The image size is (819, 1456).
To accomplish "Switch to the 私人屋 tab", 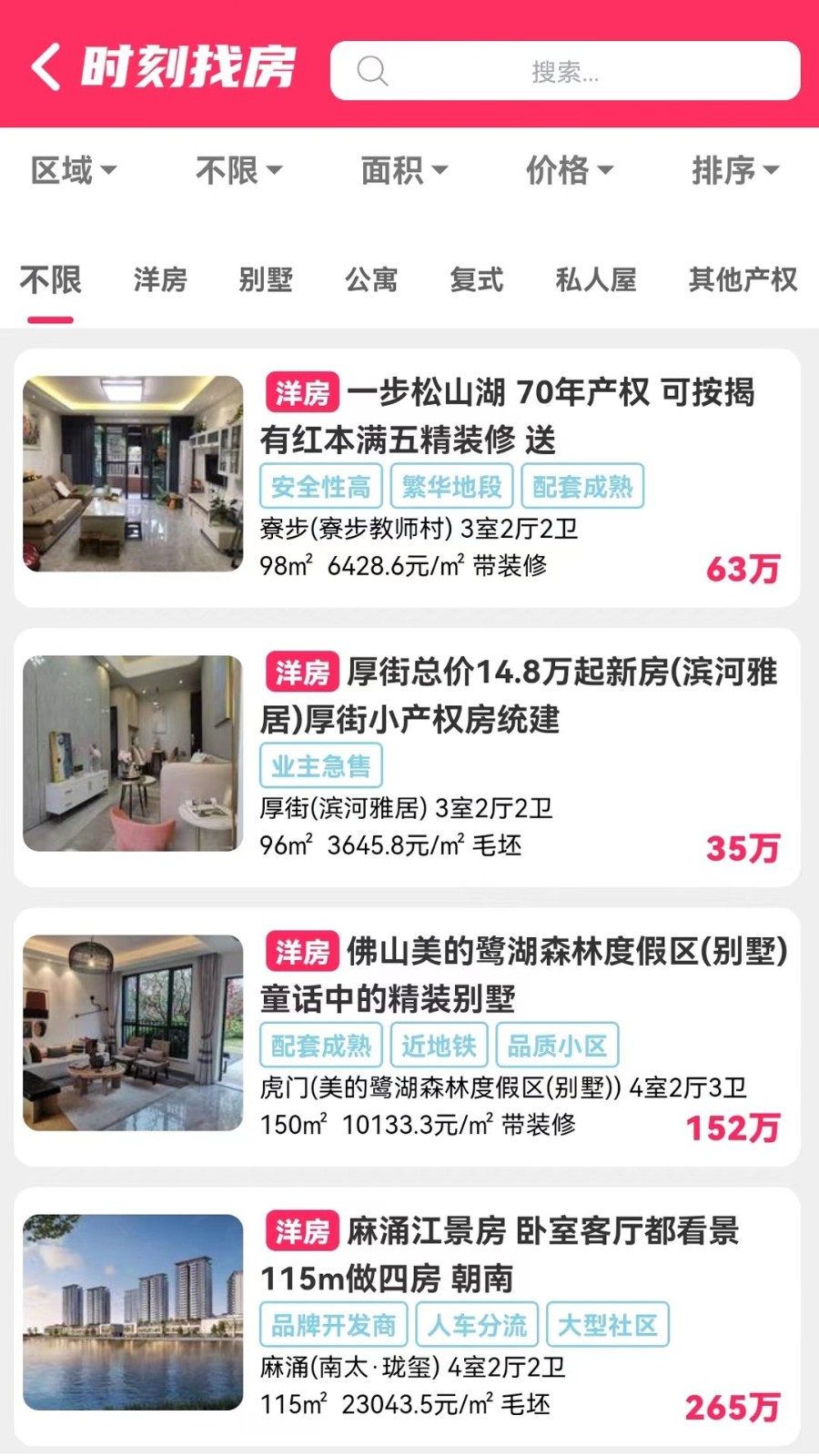I will [596, 279].
